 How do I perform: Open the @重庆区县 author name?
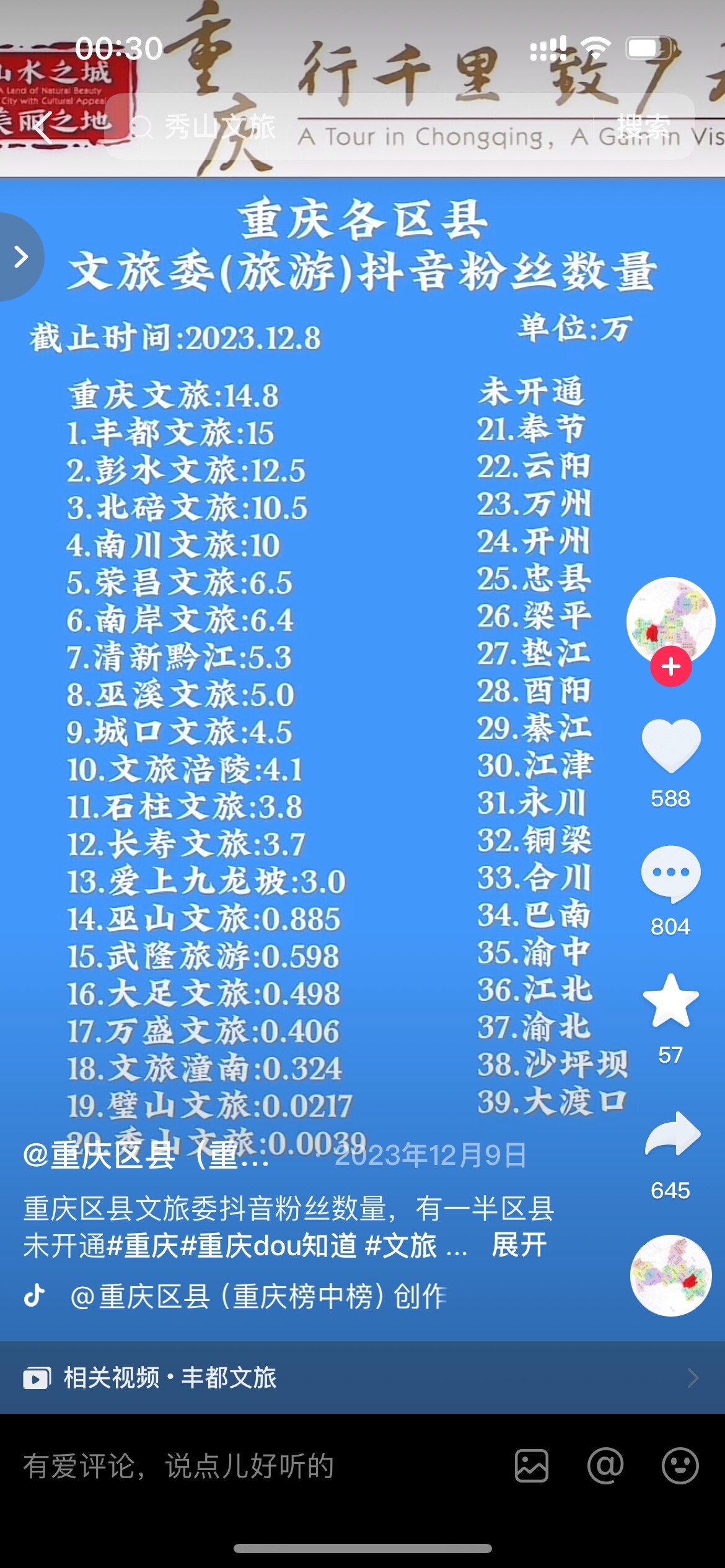(x=146, y=1156)
